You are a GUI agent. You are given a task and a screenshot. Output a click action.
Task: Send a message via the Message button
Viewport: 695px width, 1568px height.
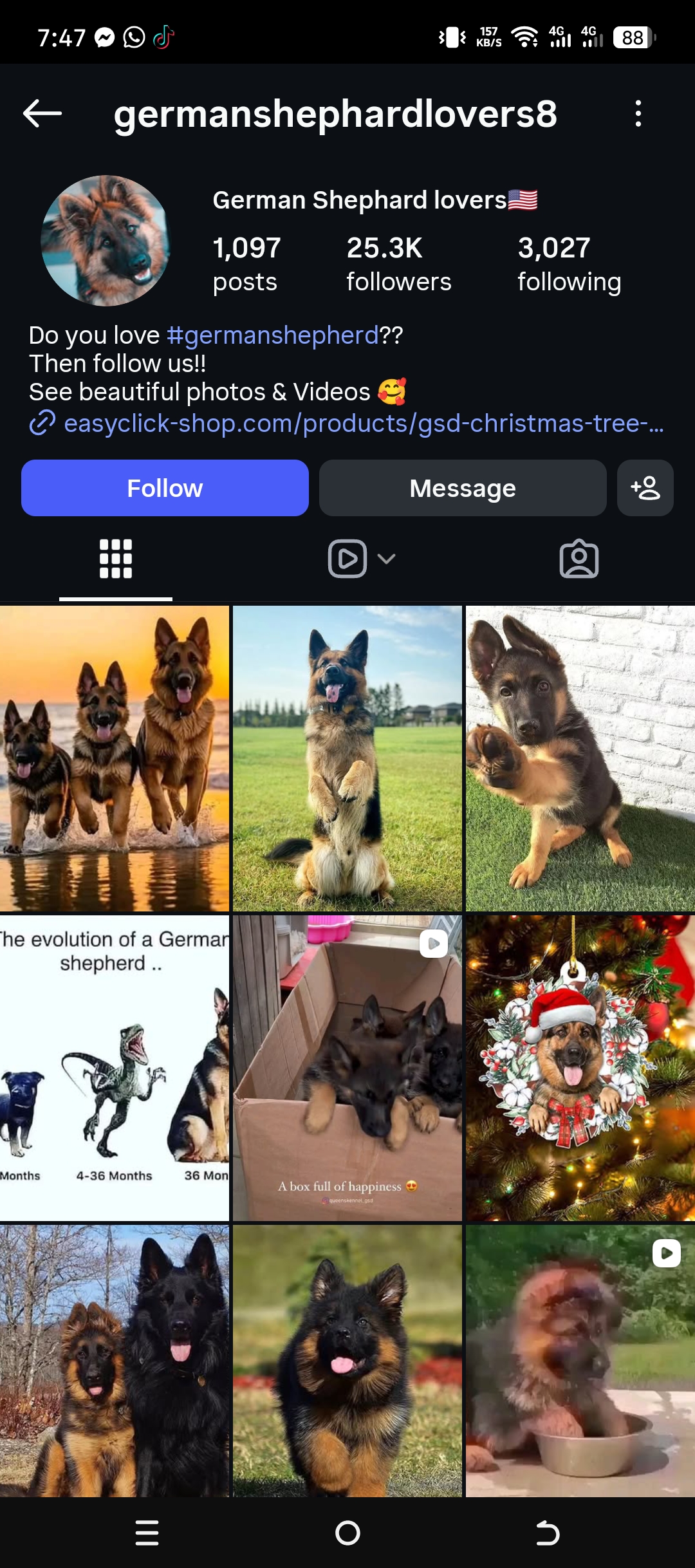462,488
